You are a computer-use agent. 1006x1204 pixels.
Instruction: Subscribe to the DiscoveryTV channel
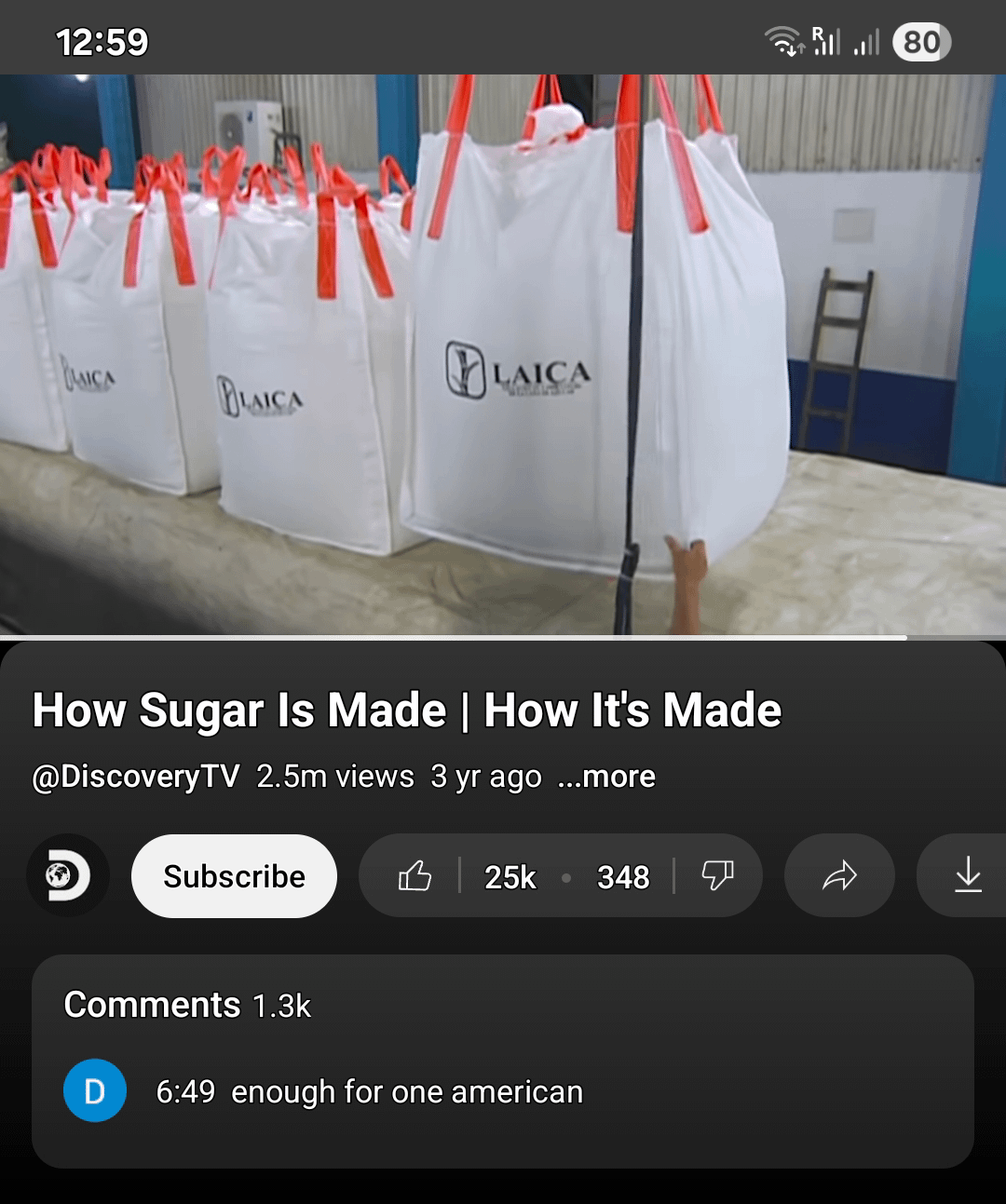[234, 876]
